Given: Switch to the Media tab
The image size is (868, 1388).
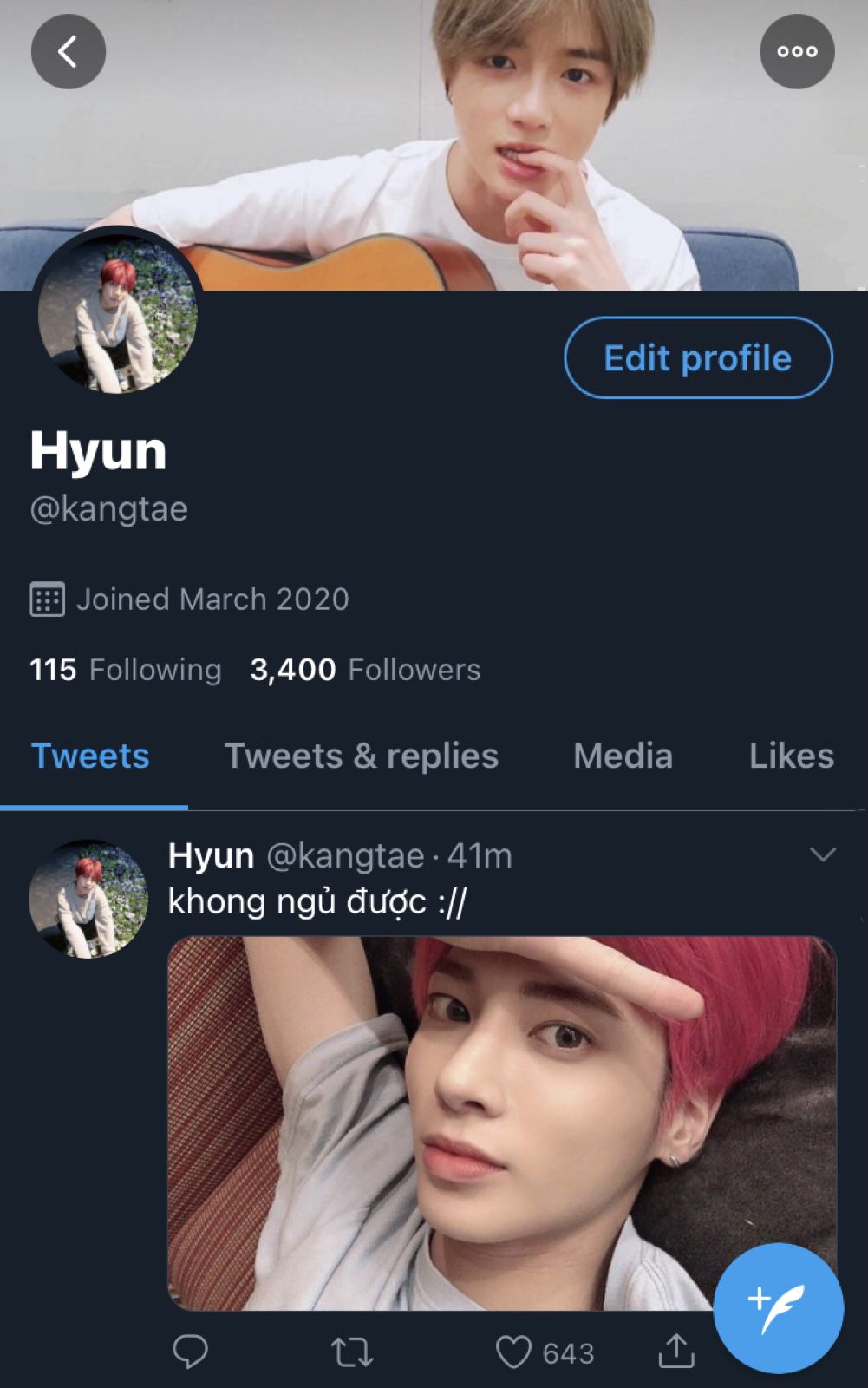Looking at the screenshot, I should pyautogui.click(x=623, y=756).
